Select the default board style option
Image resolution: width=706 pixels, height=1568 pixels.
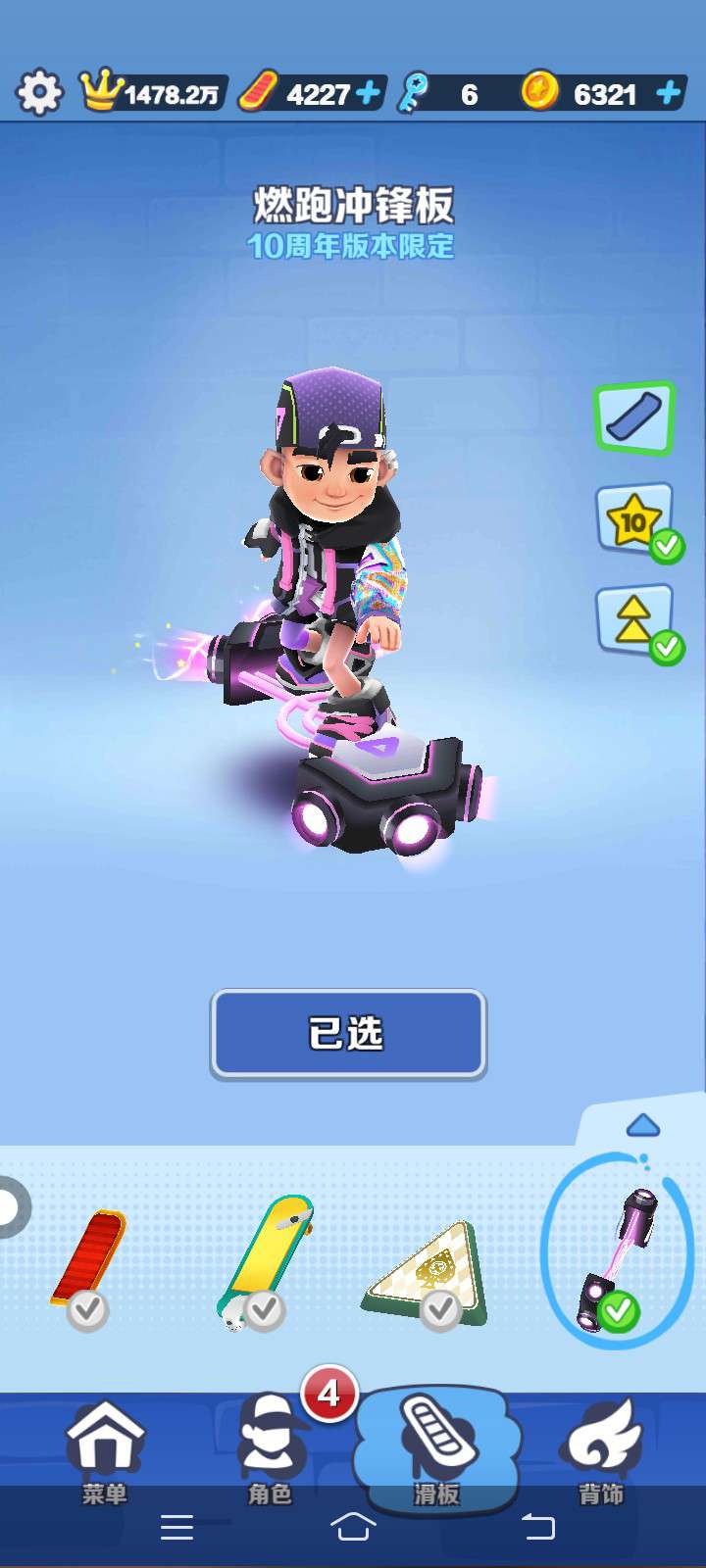(634, 418)
